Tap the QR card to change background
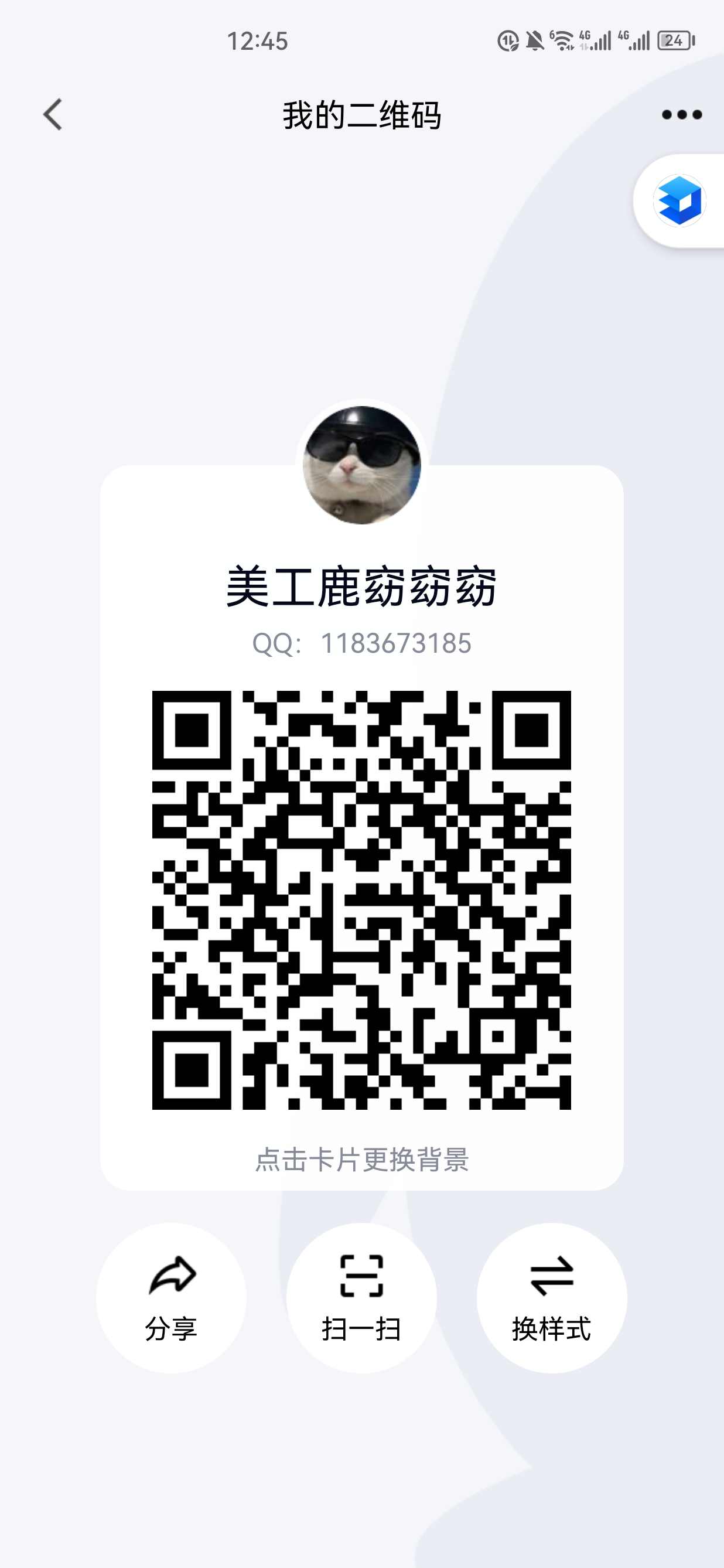The image size is (724, 1568). 361,1158
